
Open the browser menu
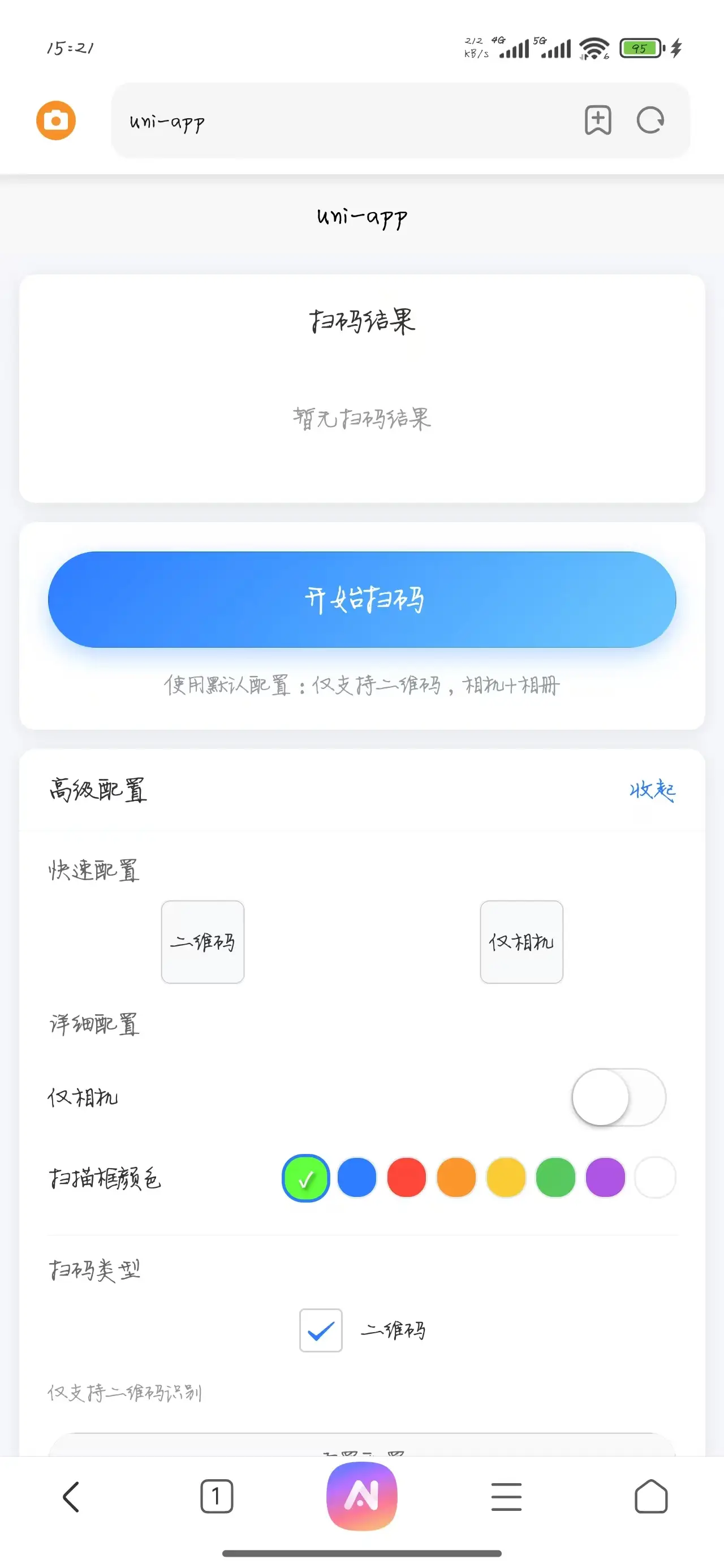pyautogui.click(x=507, y=1497)
